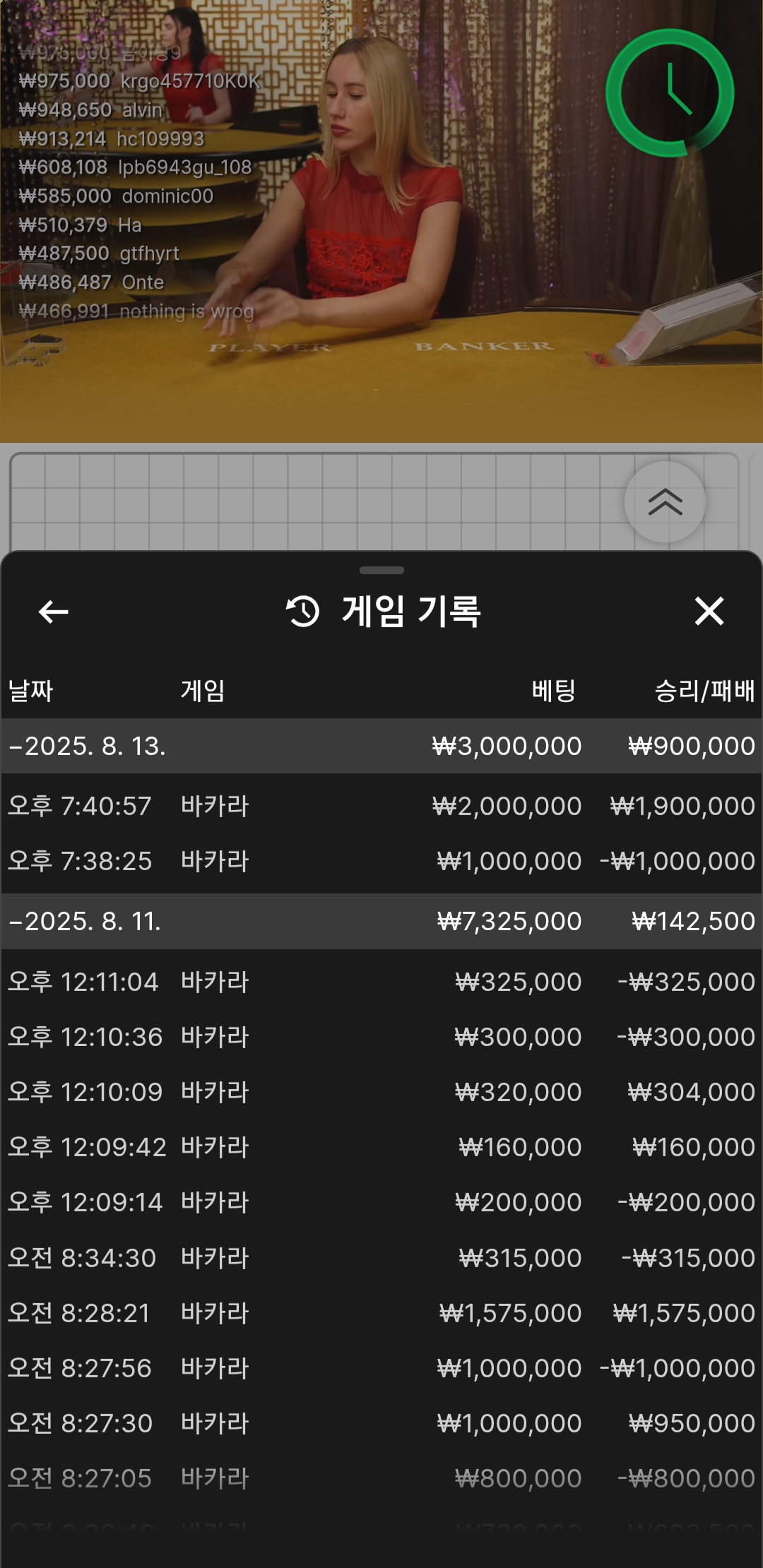Screen dimensions: 763x1568
Task: Open the 오후 12:10:36 바카라 record
Action: coord(381,1037)
